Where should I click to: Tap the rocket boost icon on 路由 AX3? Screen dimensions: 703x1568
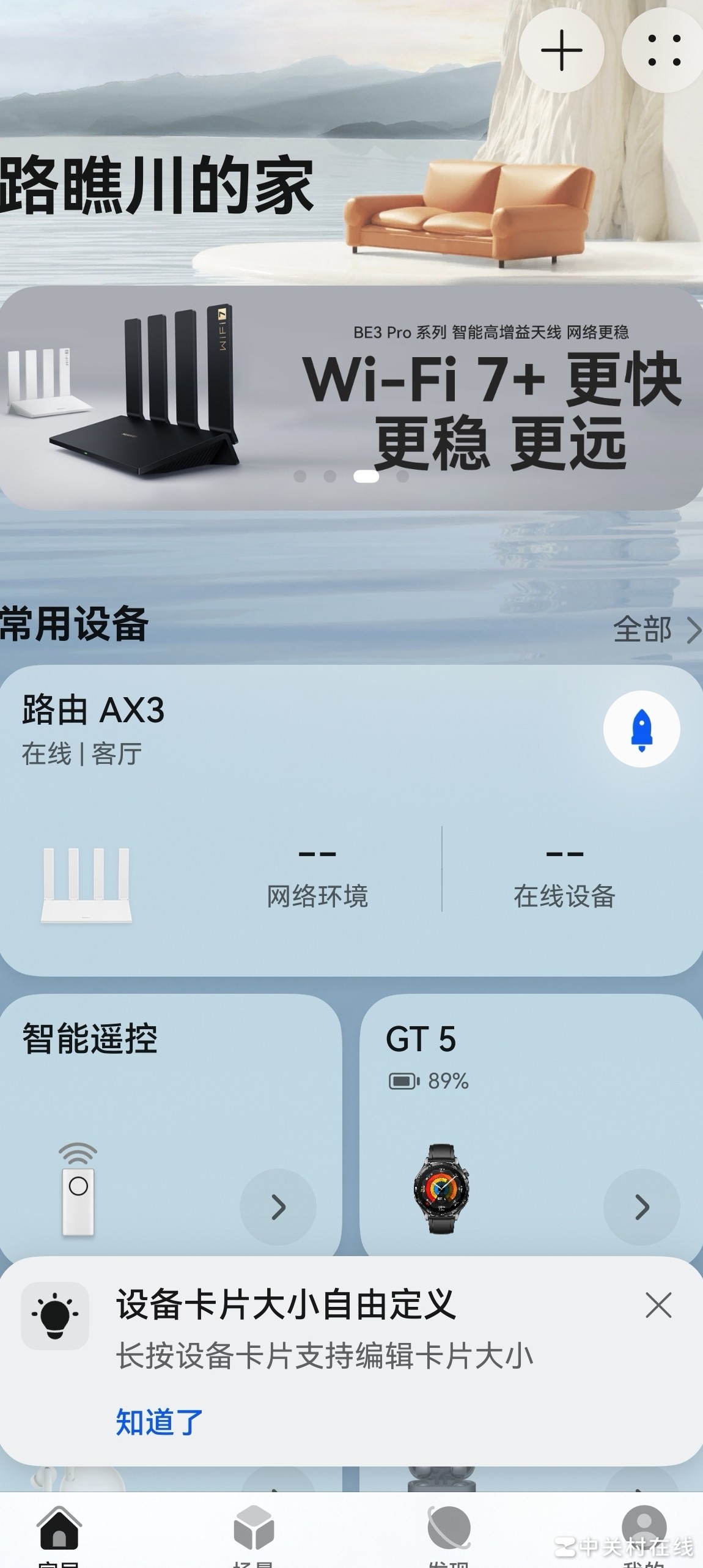[641, 729]
